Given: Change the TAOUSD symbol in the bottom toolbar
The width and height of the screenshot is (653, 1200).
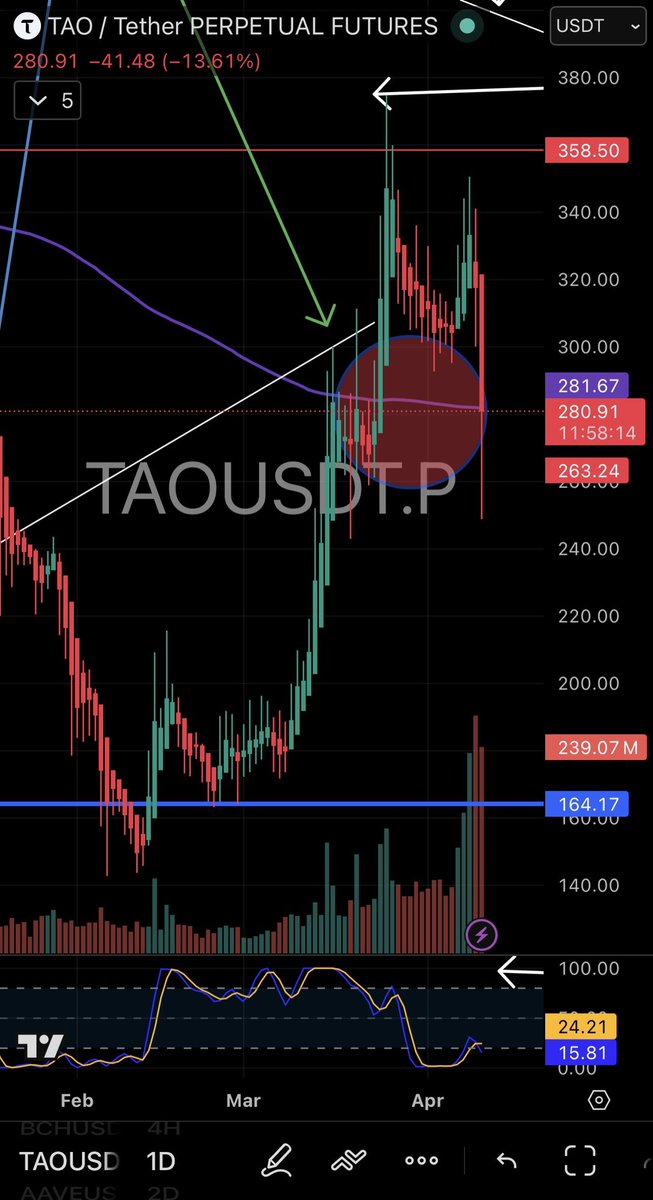Looking at the screenshot, I should click(69, 1162).
